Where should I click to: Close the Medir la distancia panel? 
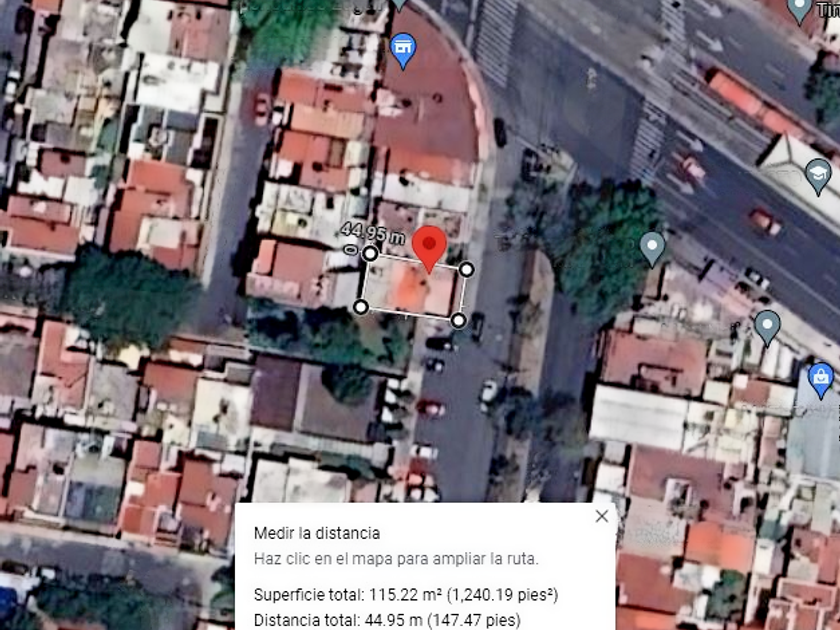[x=602, y=516]
